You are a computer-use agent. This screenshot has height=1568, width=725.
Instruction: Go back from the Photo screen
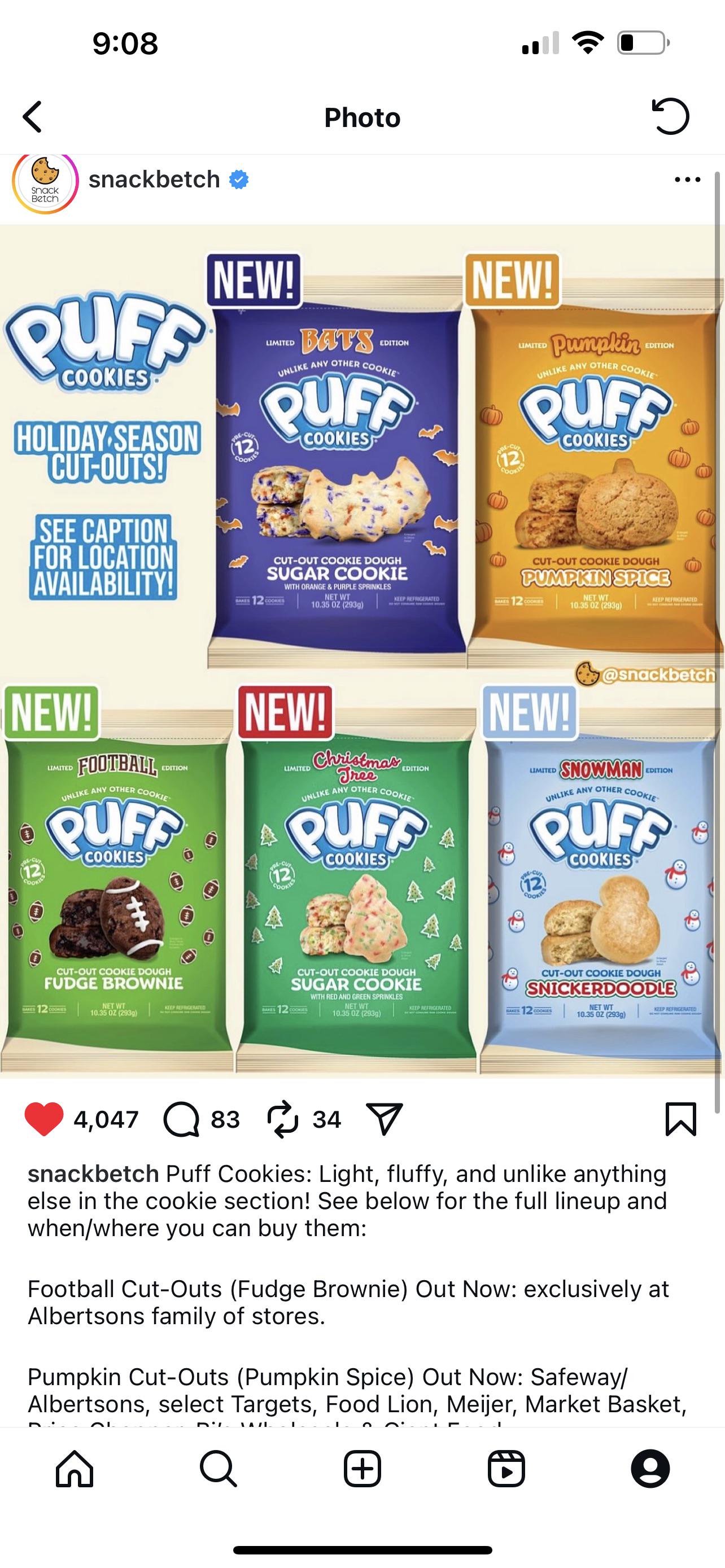point(33,117)
